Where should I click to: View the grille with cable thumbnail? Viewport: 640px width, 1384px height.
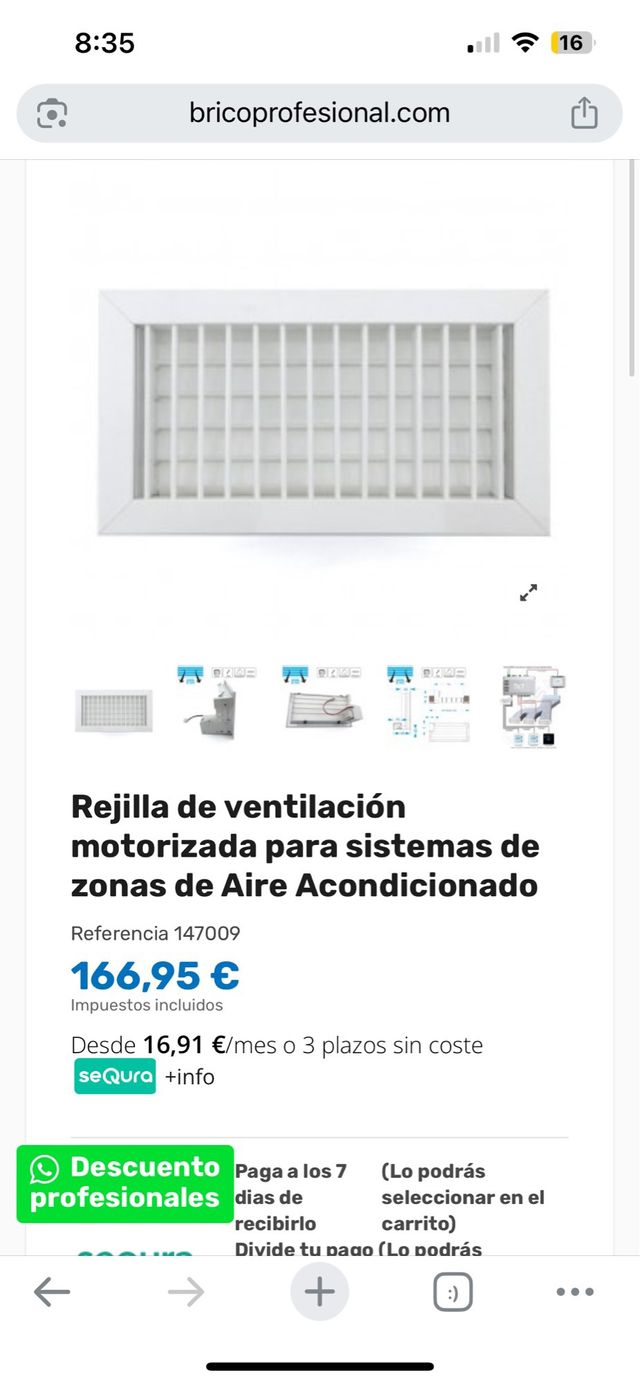321,706
